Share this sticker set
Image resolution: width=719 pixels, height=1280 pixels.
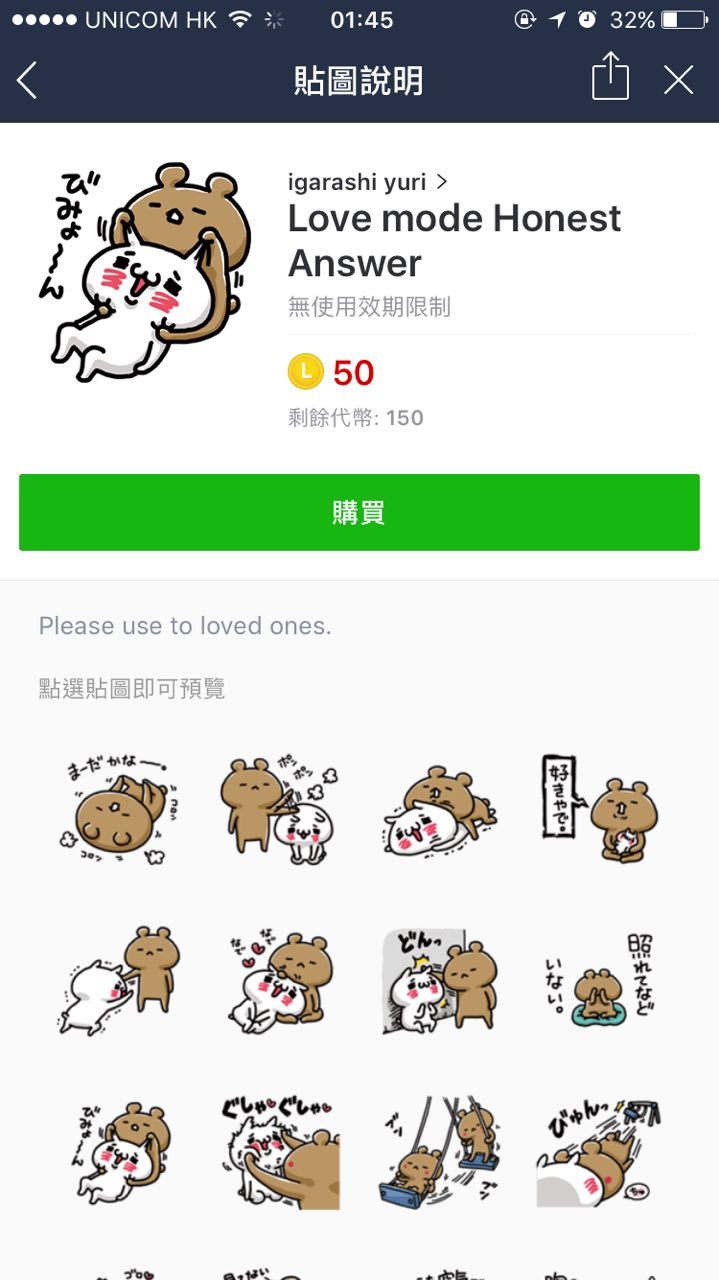pyautogui.click(x=610, y=78)
